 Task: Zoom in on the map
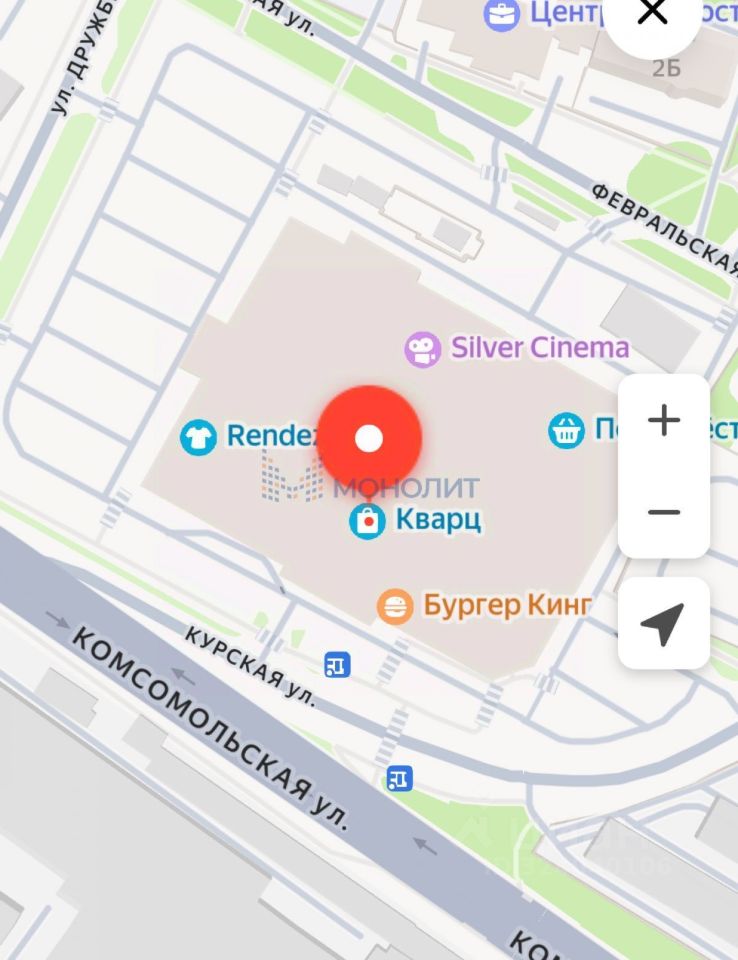(x=663, y=420)
